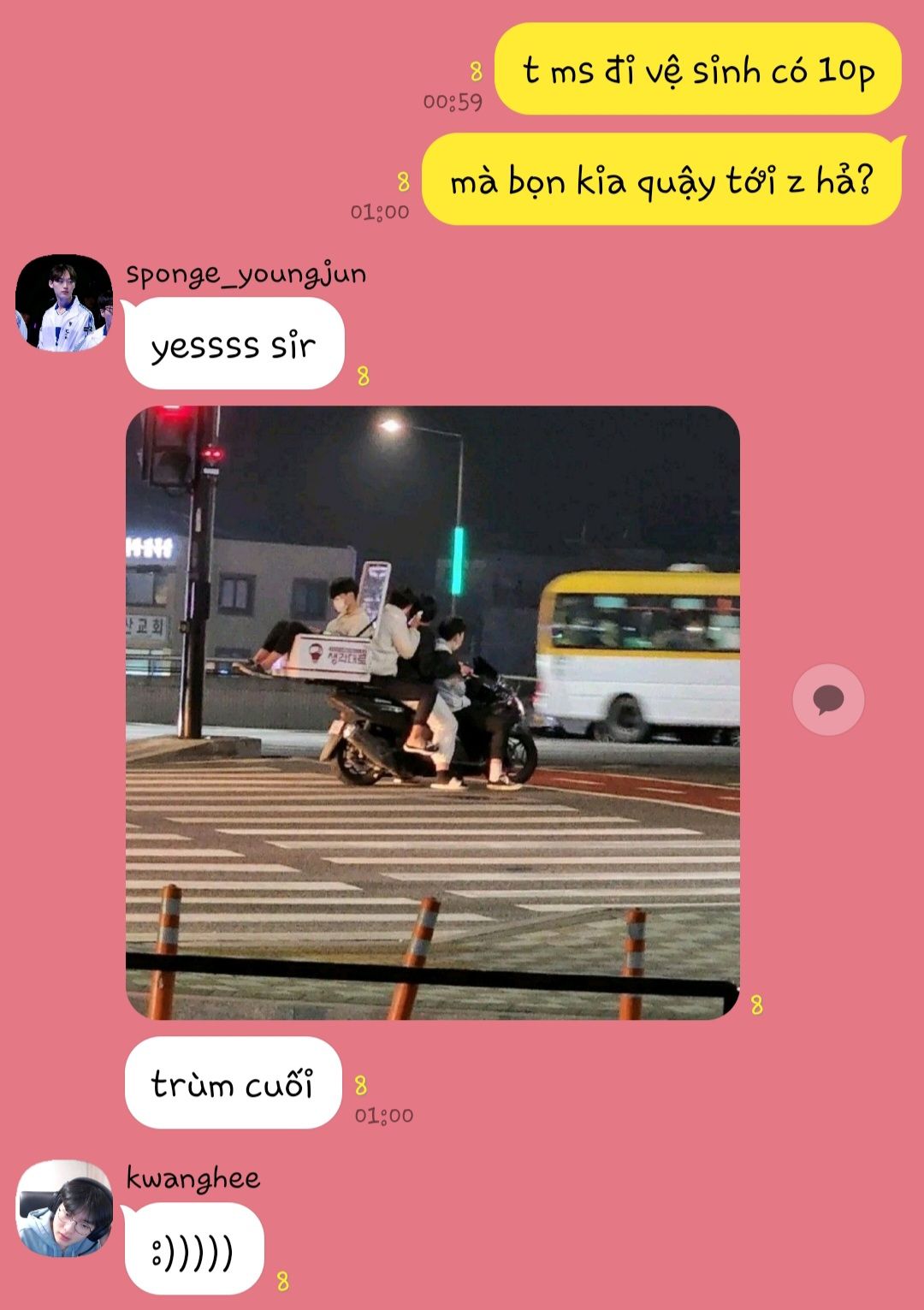
Task: View sponge_youngjun's profile picture
Action: [x=64, y=303]
